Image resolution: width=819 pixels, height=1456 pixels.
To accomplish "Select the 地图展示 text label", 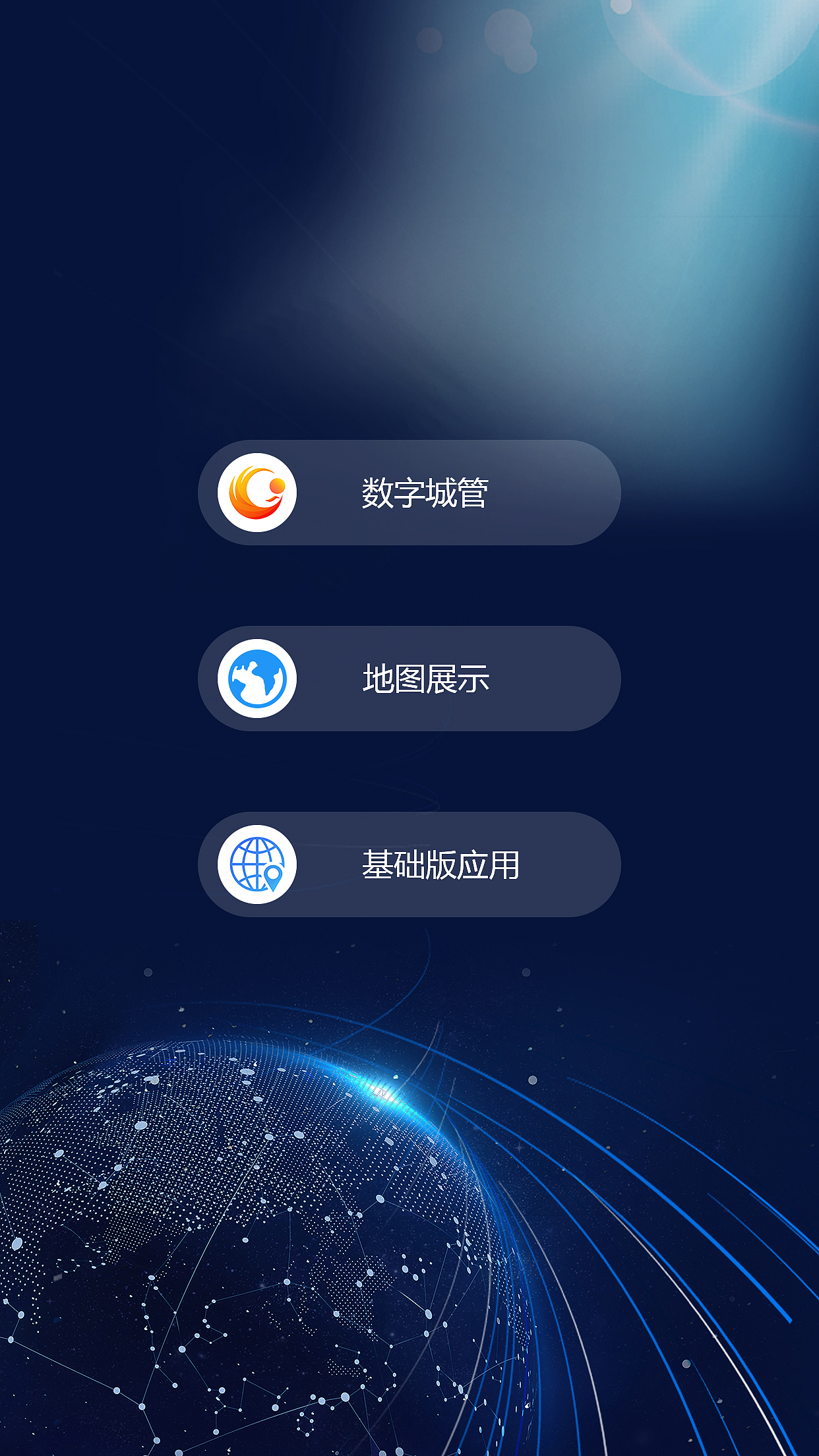I will (x=426, y=679).
